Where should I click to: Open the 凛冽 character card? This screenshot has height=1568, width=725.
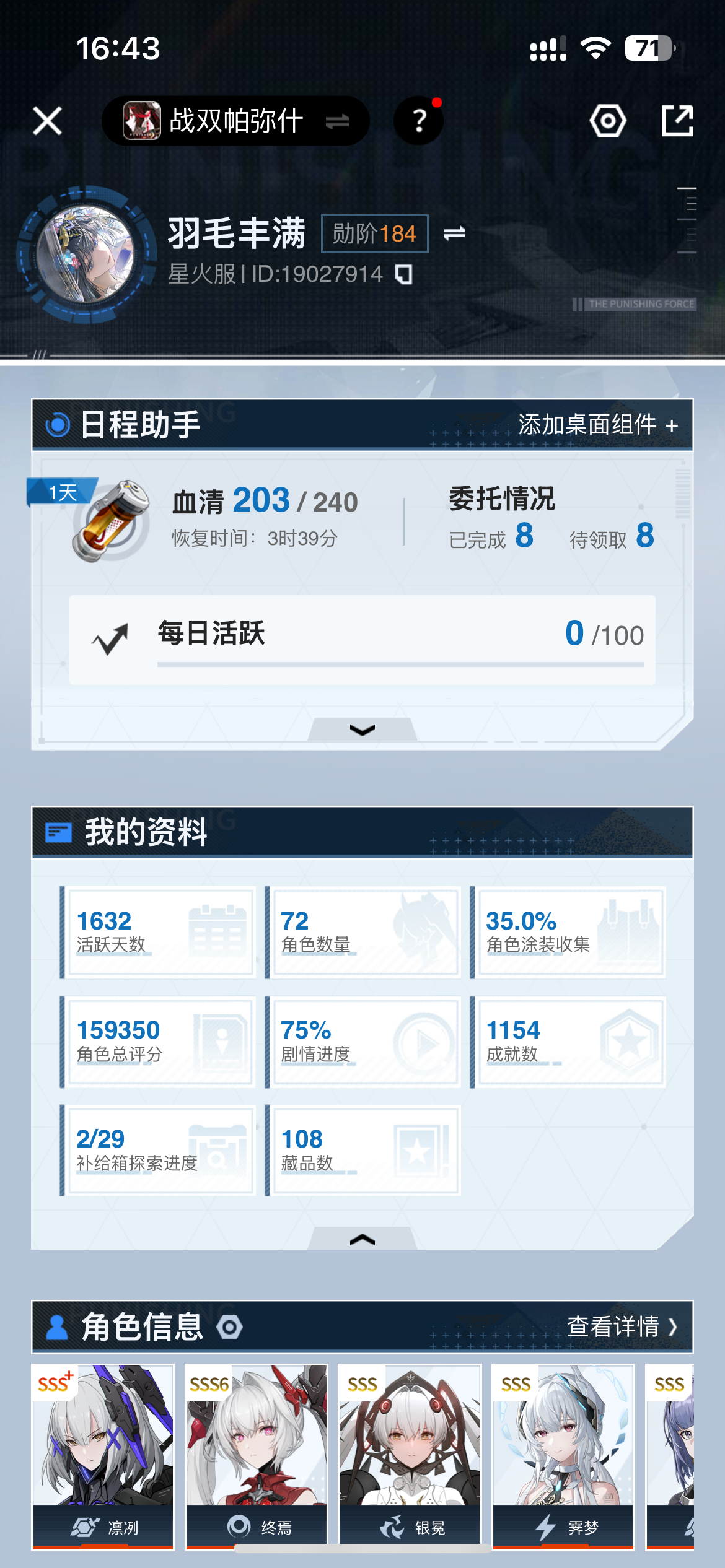tap(103, 1457)
